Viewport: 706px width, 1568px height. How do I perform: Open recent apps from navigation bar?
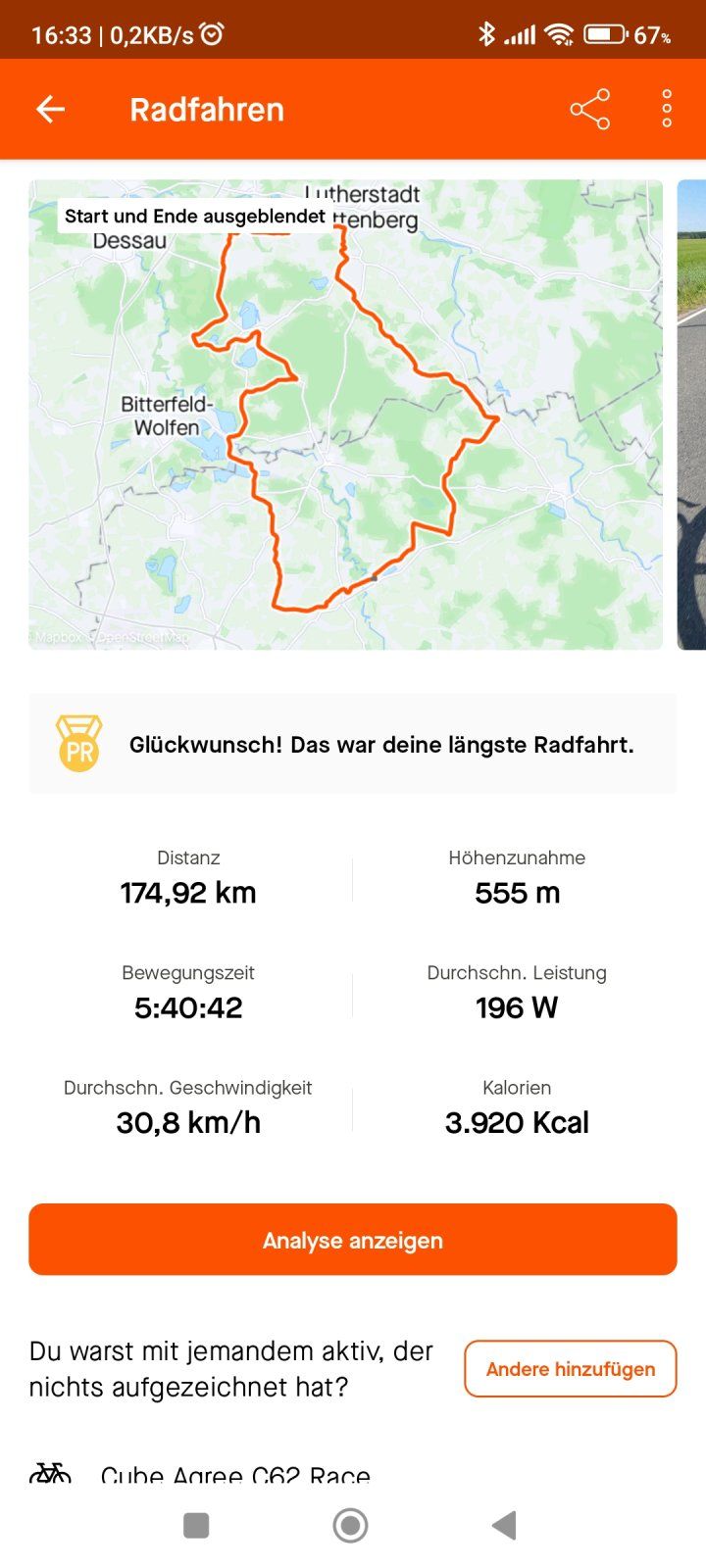(x=196, y=1525)
